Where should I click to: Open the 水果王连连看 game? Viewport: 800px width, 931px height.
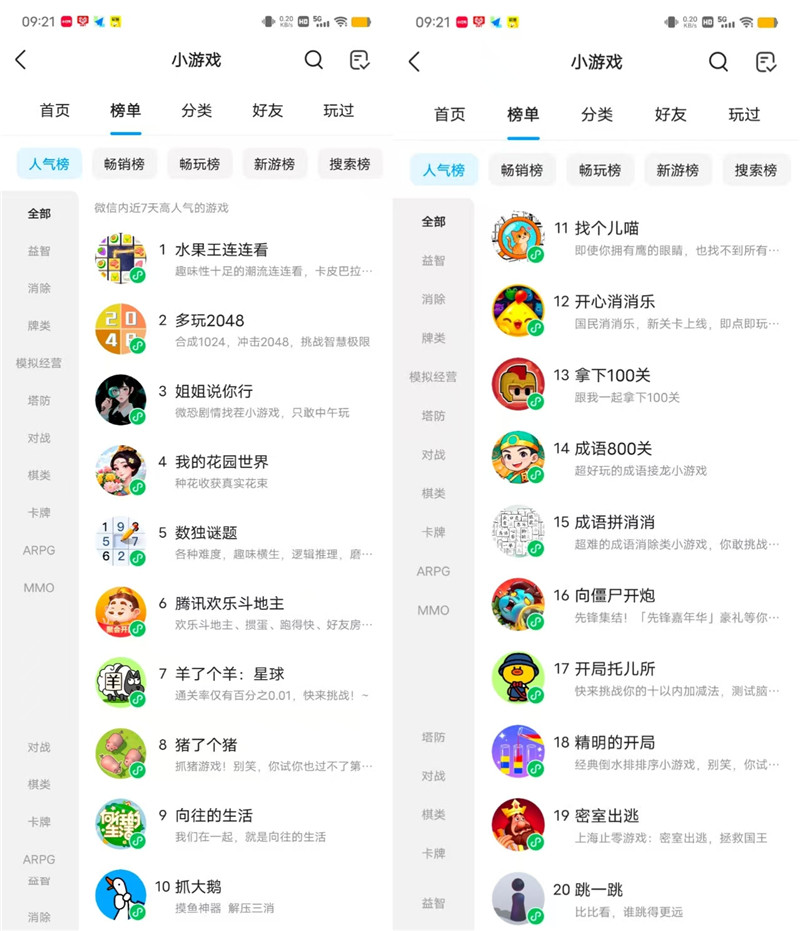click(221, 250)
